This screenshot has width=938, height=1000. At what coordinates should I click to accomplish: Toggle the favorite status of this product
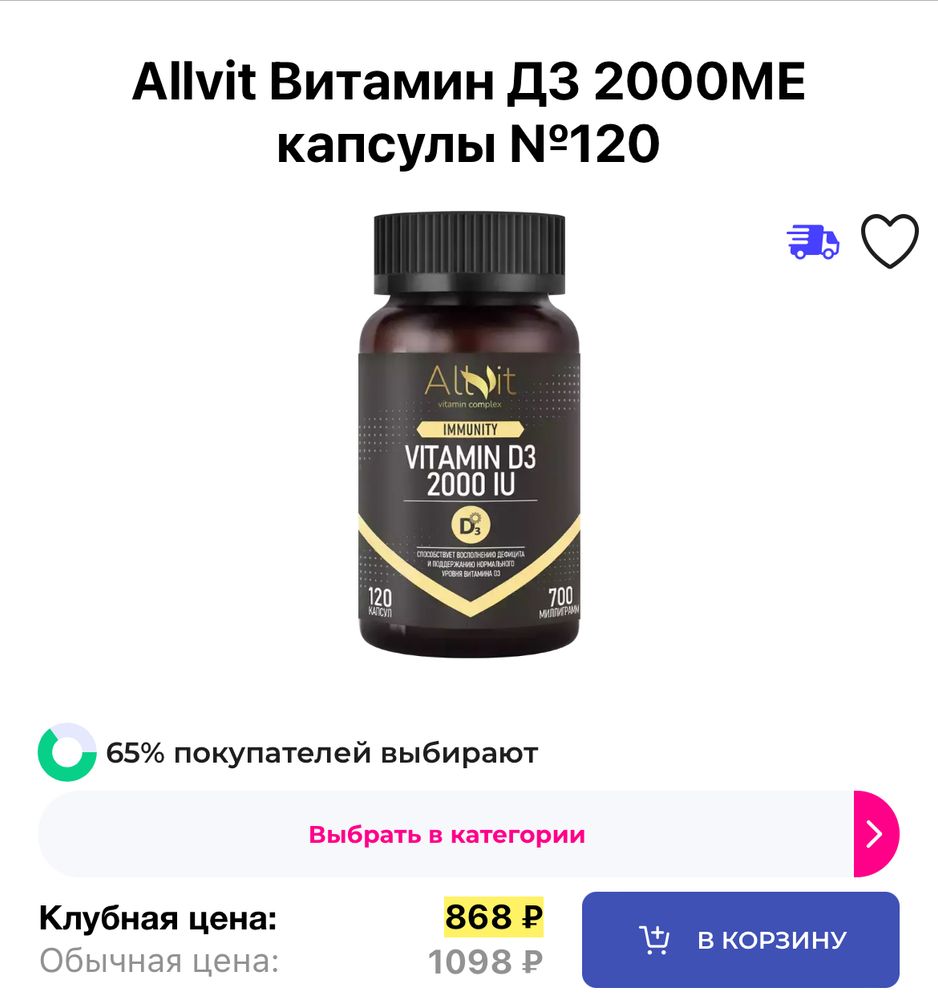point(890,240)
